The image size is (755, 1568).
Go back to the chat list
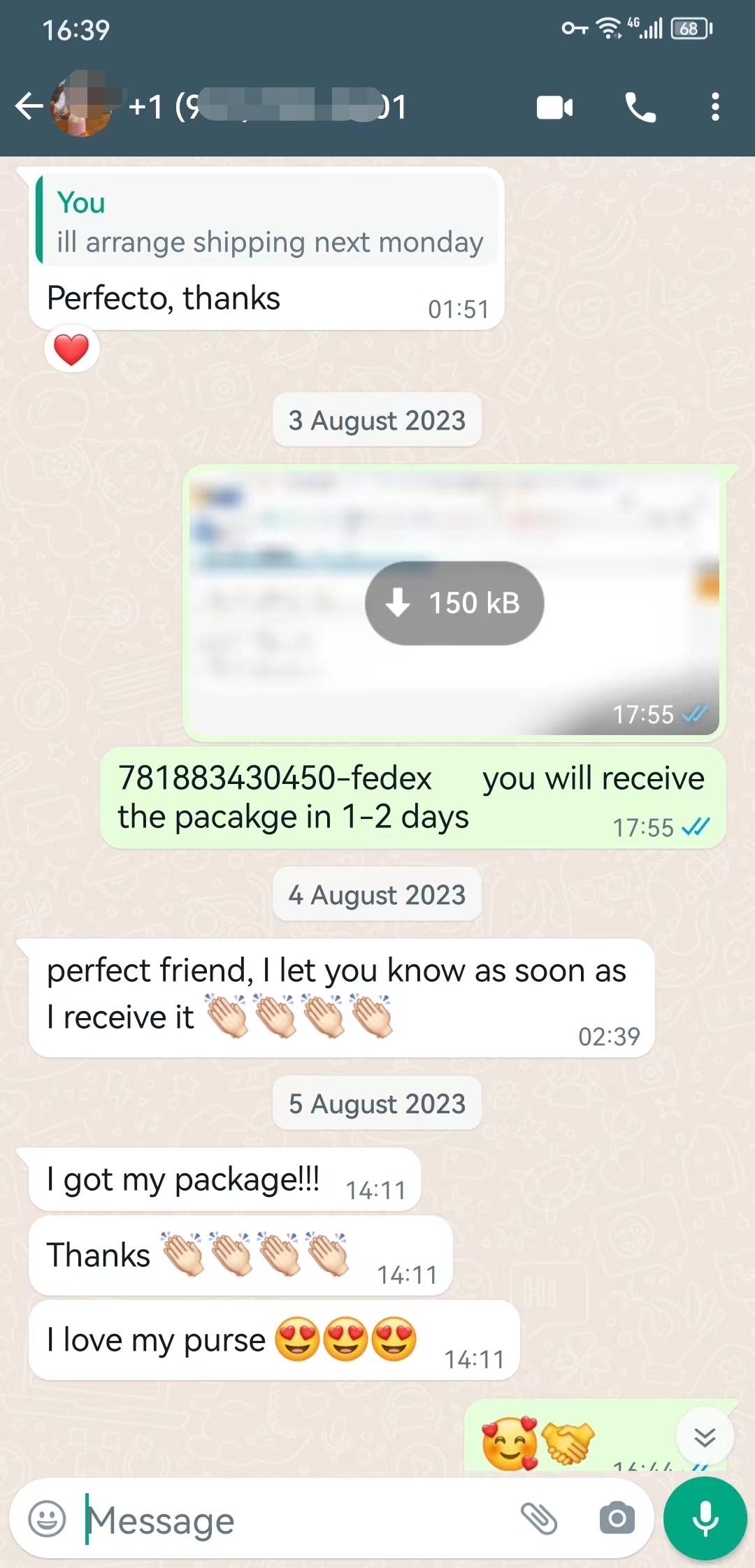[29, 107]
